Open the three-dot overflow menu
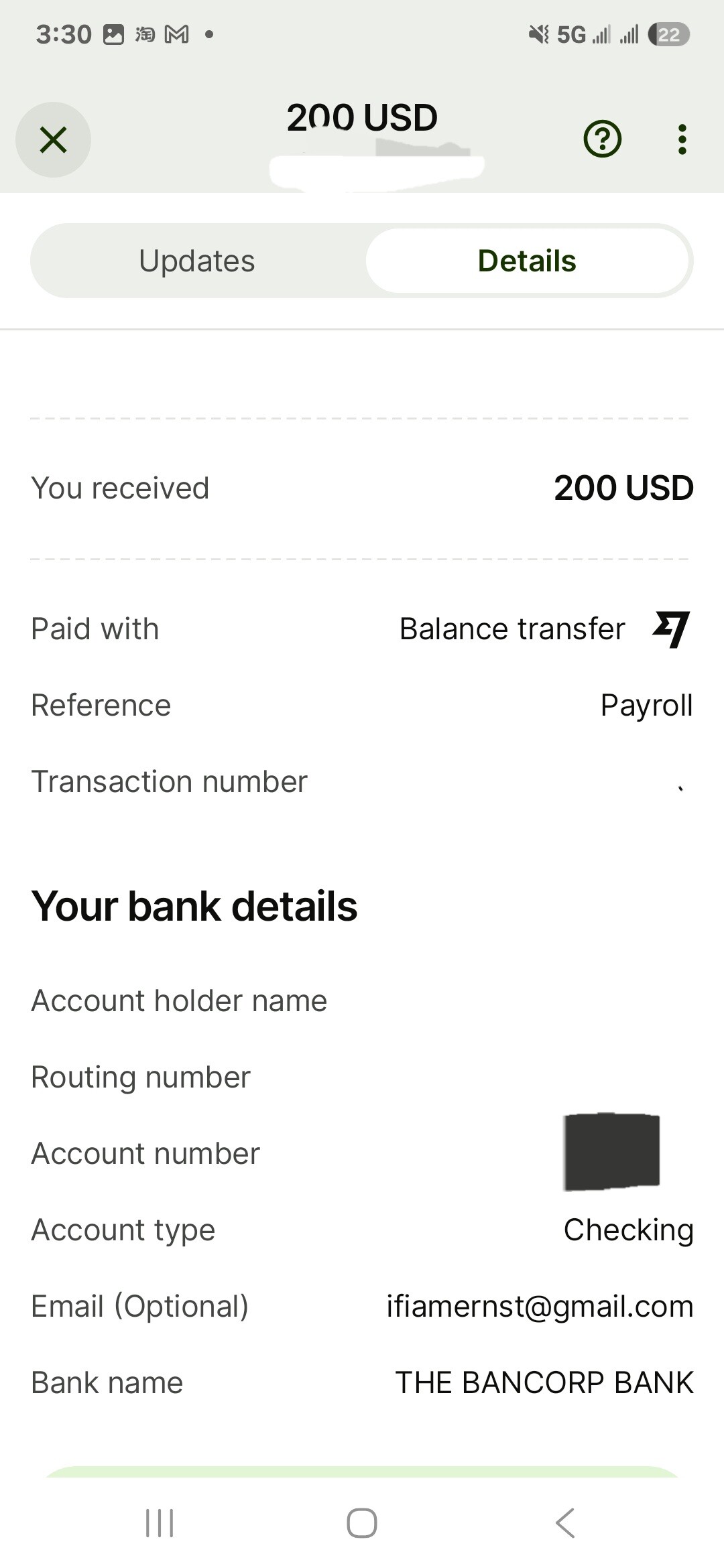724x1568 pixels. [x=682, y=139]
